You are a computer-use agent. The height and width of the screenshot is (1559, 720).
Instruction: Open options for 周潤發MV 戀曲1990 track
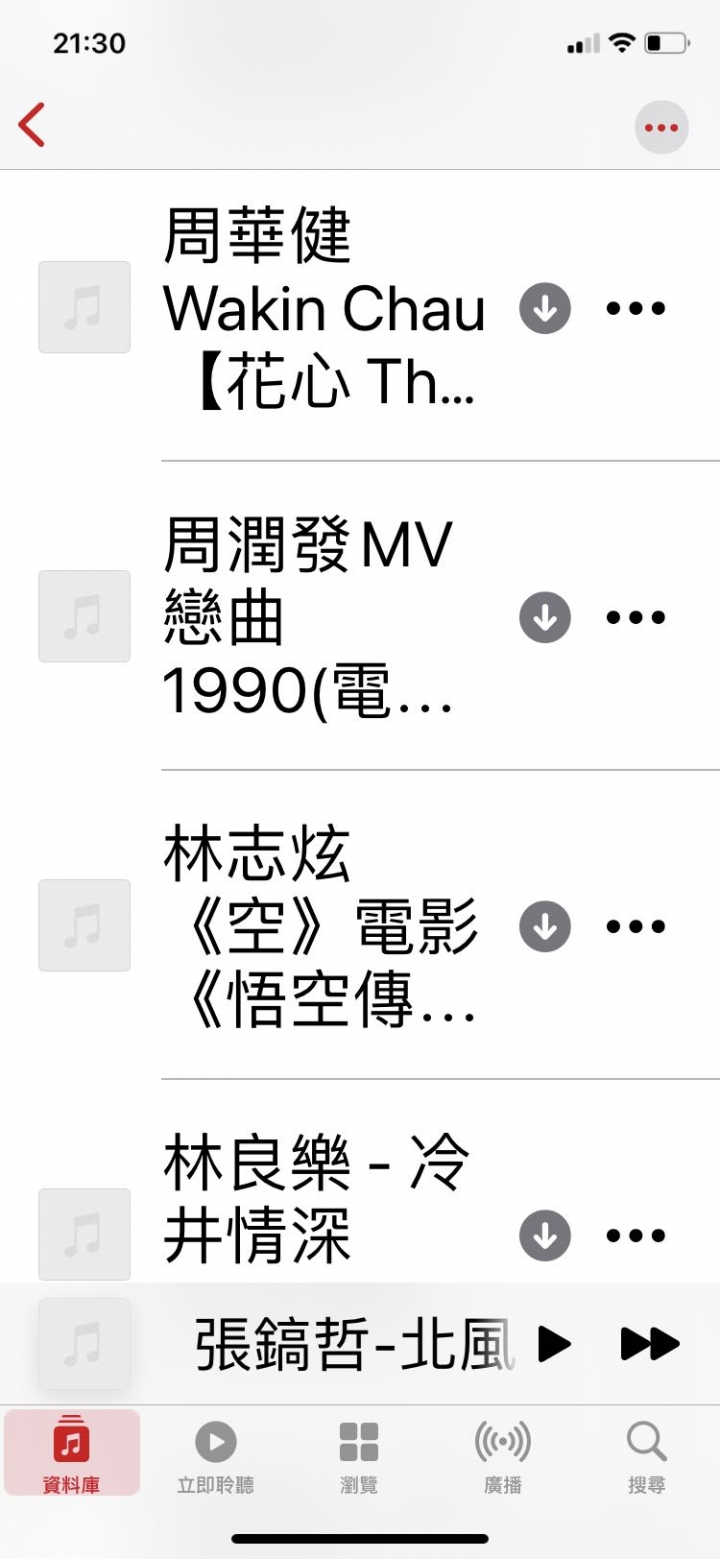[636, 617]
